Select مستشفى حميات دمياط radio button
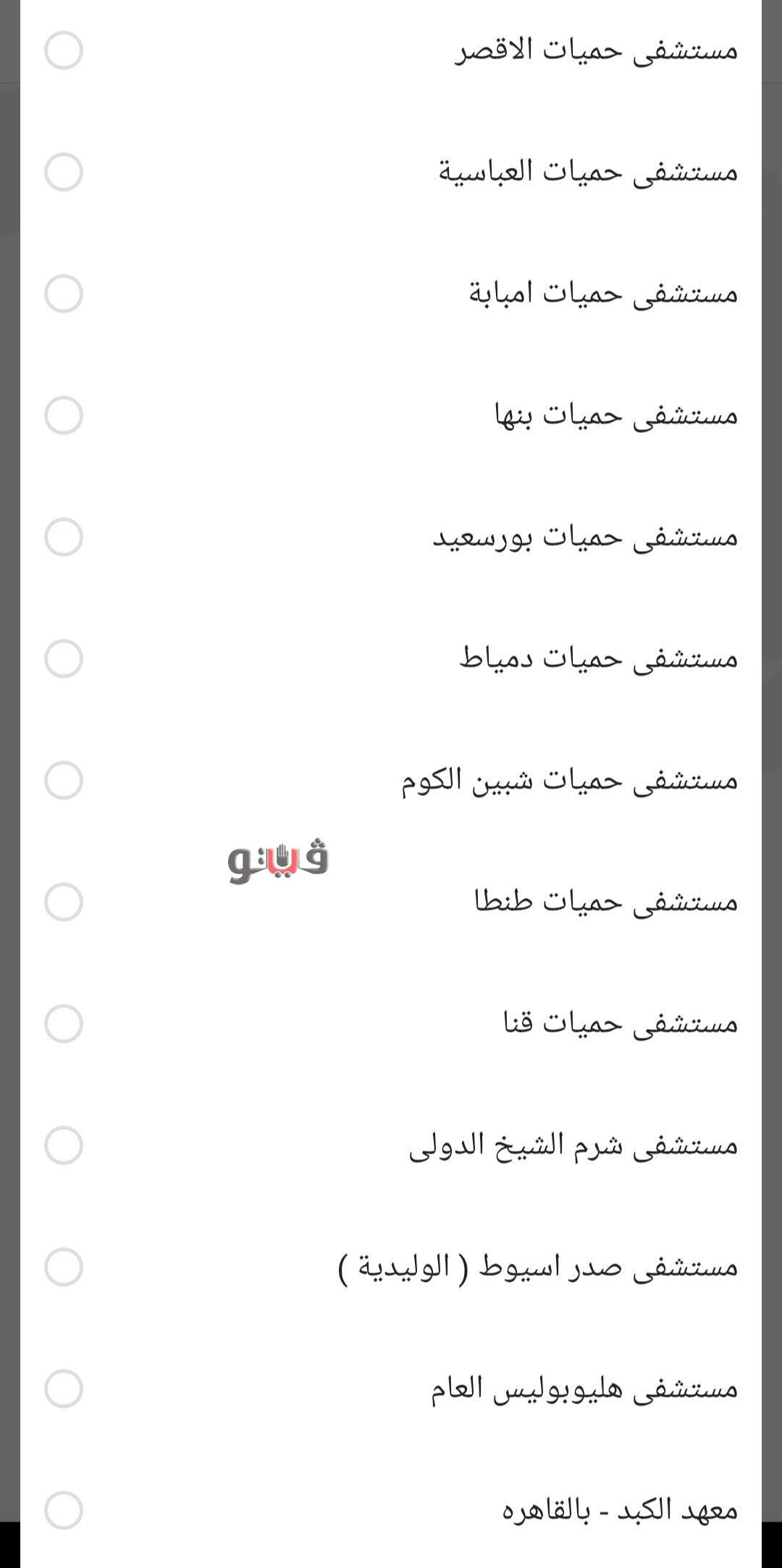782x1568 pixels. [x=64, y=659]
